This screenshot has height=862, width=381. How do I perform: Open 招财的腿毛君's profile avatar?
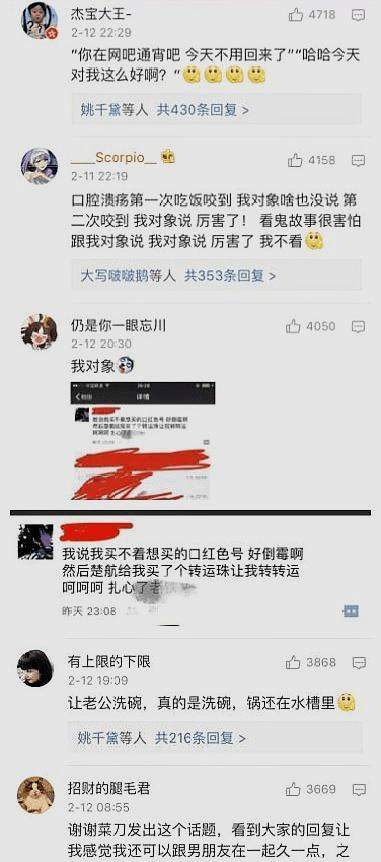pyautogui.click(x=36, y=795)
